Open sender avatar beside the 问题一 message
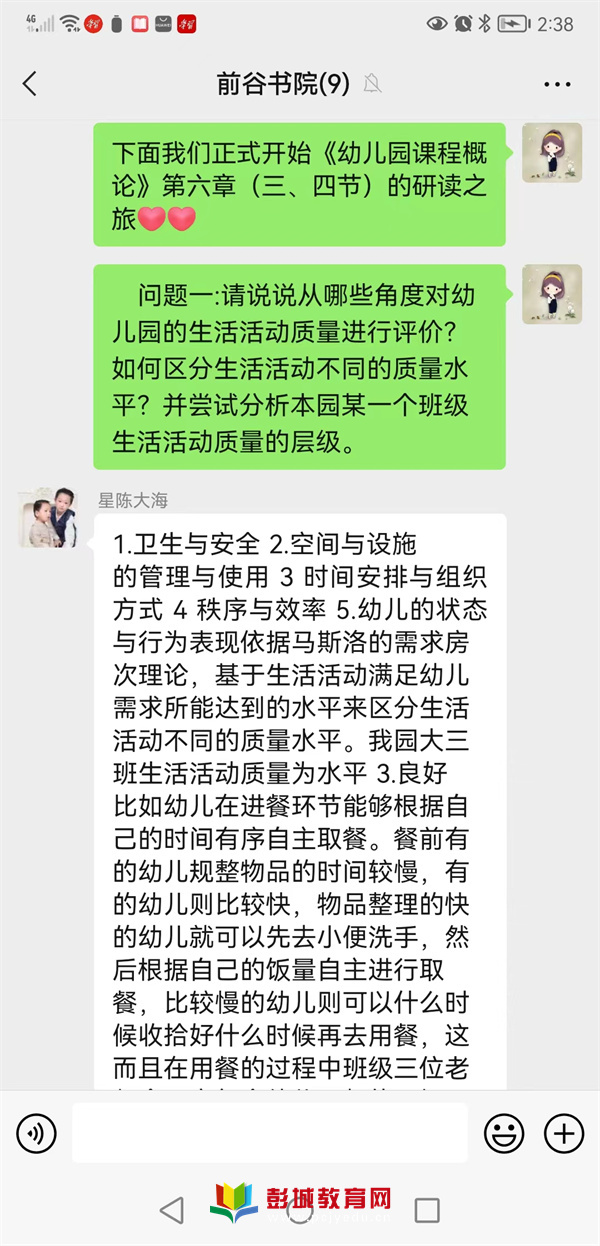This screenshot has height=1246, width=600. pos(552,295)
